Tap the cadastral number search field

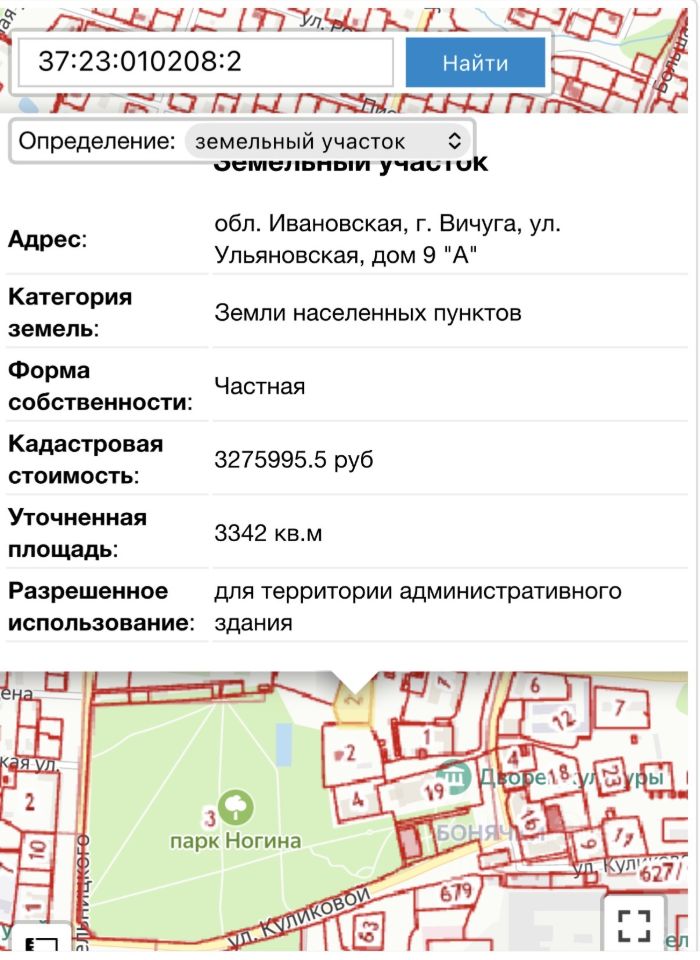coord(205,63)
